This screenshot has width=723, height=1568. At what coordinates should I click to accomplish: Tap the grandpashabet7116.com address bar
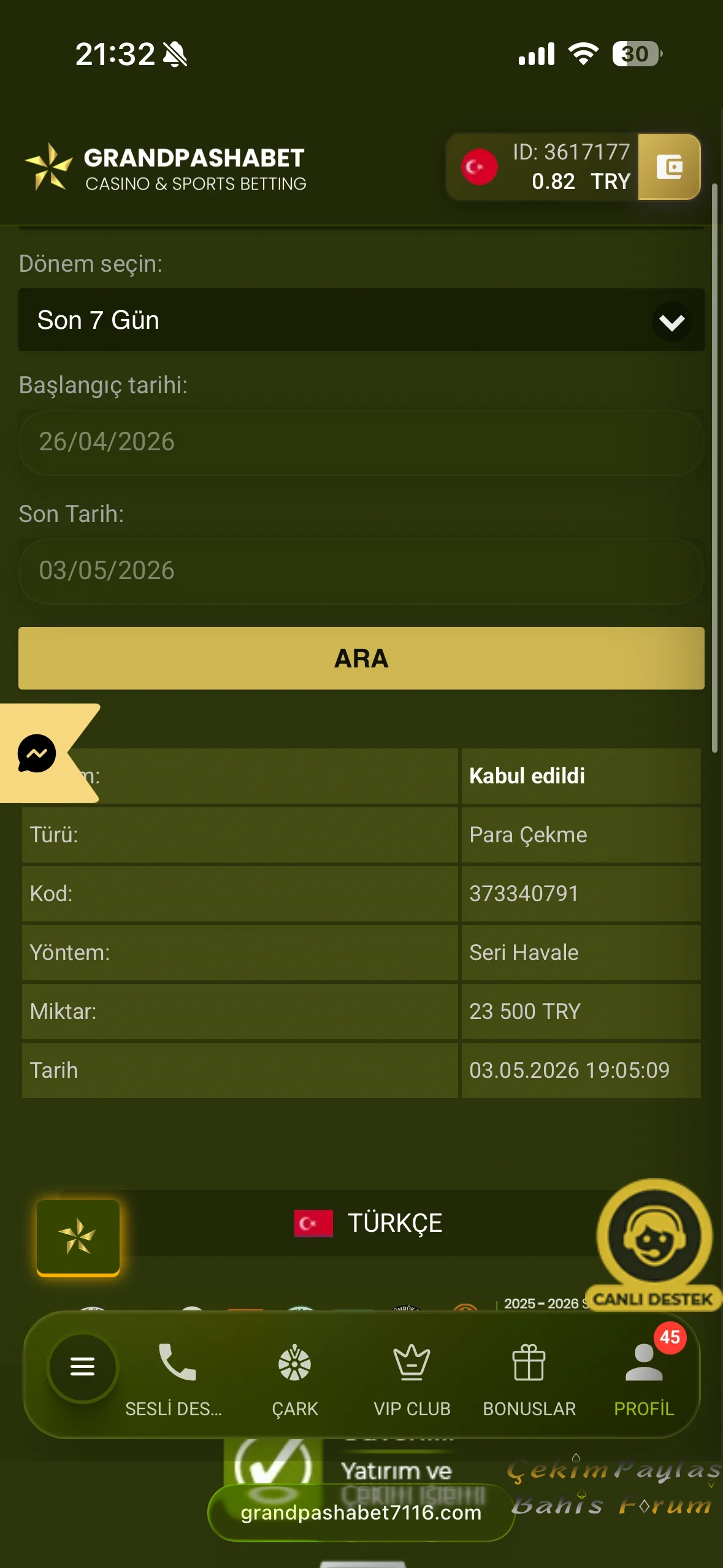click(361, 1513)
